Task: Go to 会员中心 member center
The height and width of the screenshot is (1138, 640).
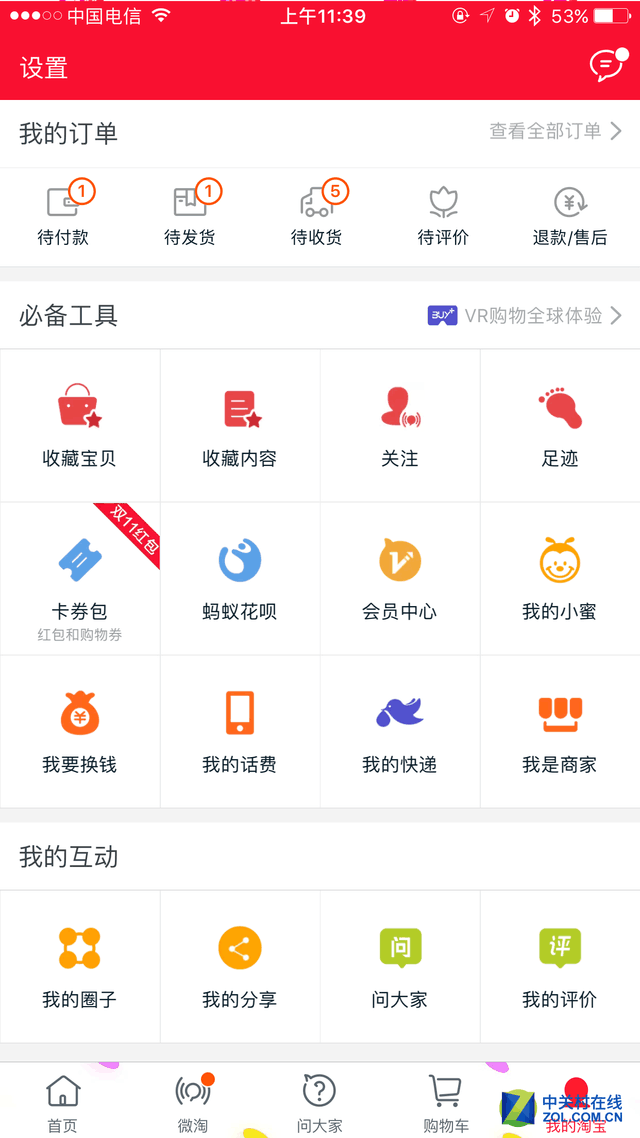Action: pyautogui.click(x=400, y=580)
